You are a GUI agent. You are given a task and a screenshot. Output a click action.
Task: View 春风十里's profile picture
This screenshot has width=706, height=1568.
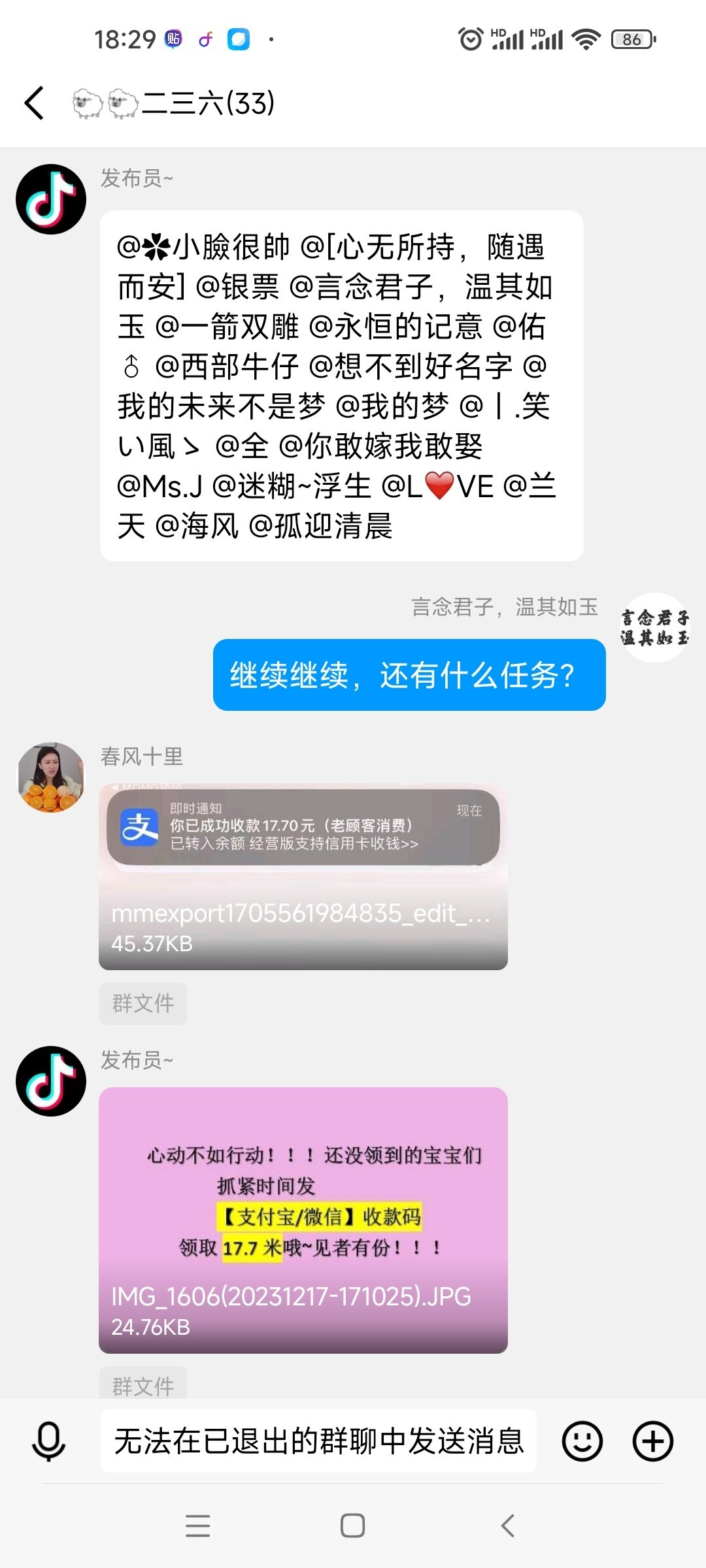tap(51, 777)
